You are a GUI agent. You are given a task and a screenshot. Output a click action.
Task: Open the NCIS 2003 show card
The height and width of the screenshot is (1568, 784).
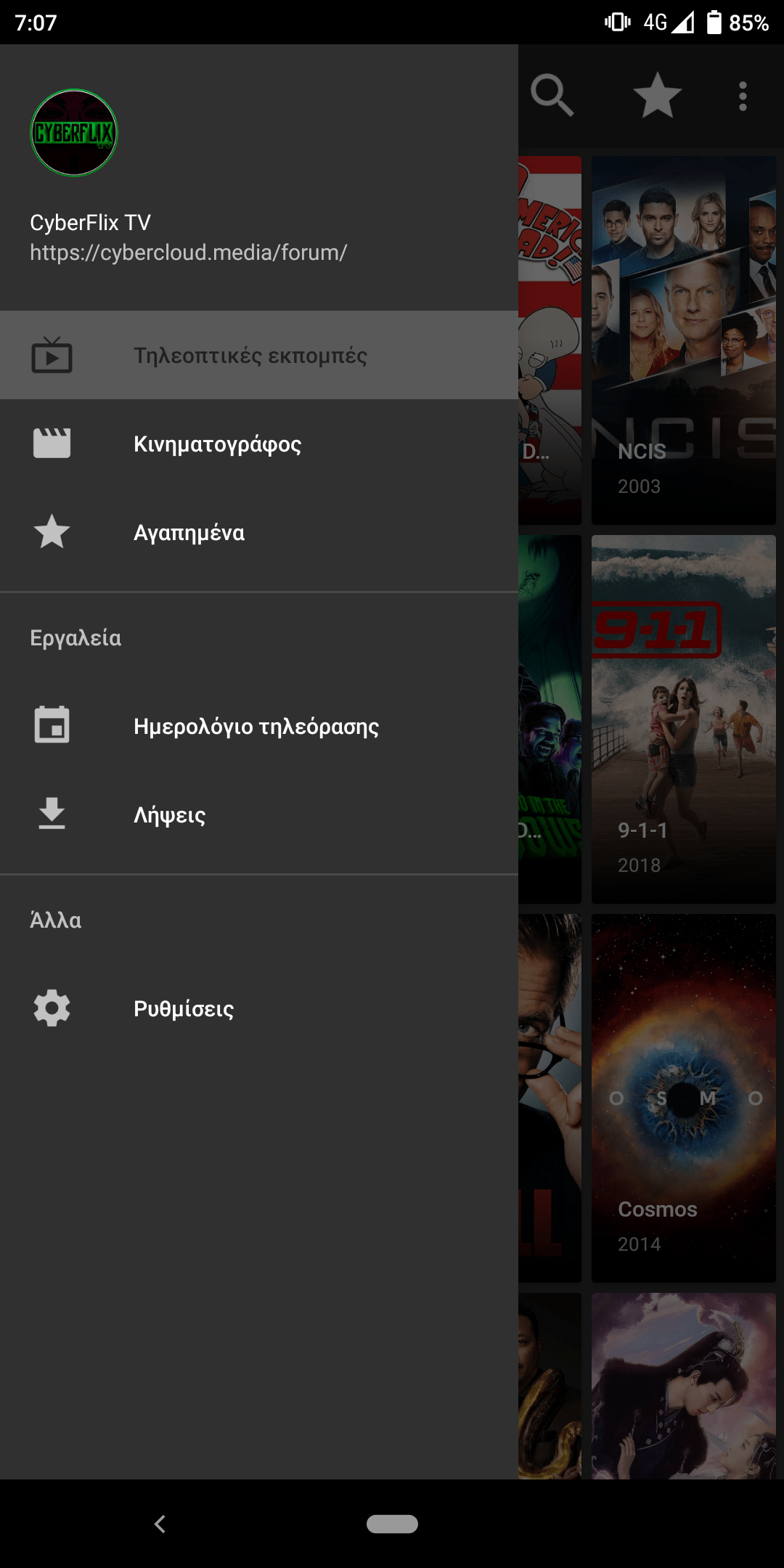point(683,340)
